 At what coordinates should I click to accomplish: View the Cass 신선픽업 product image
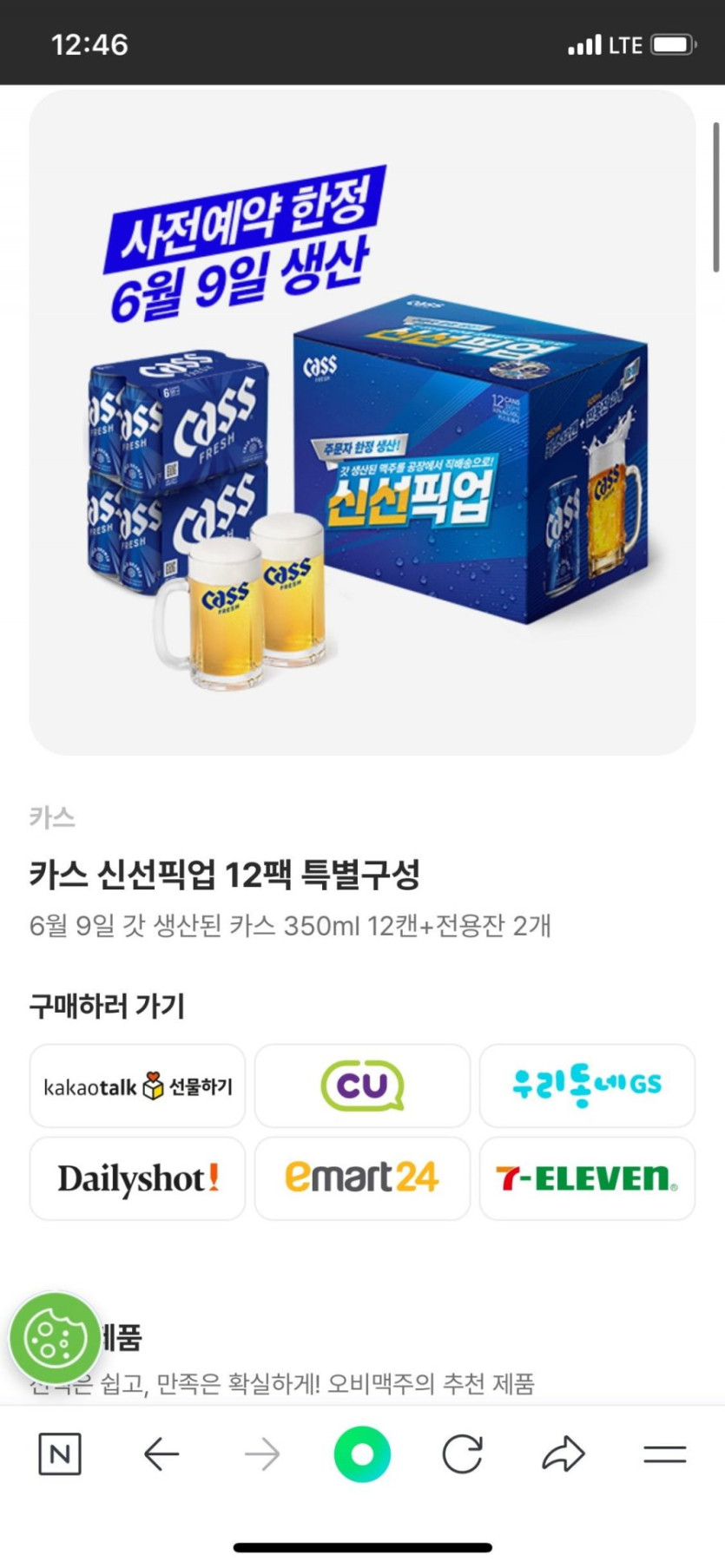point(362,423)
